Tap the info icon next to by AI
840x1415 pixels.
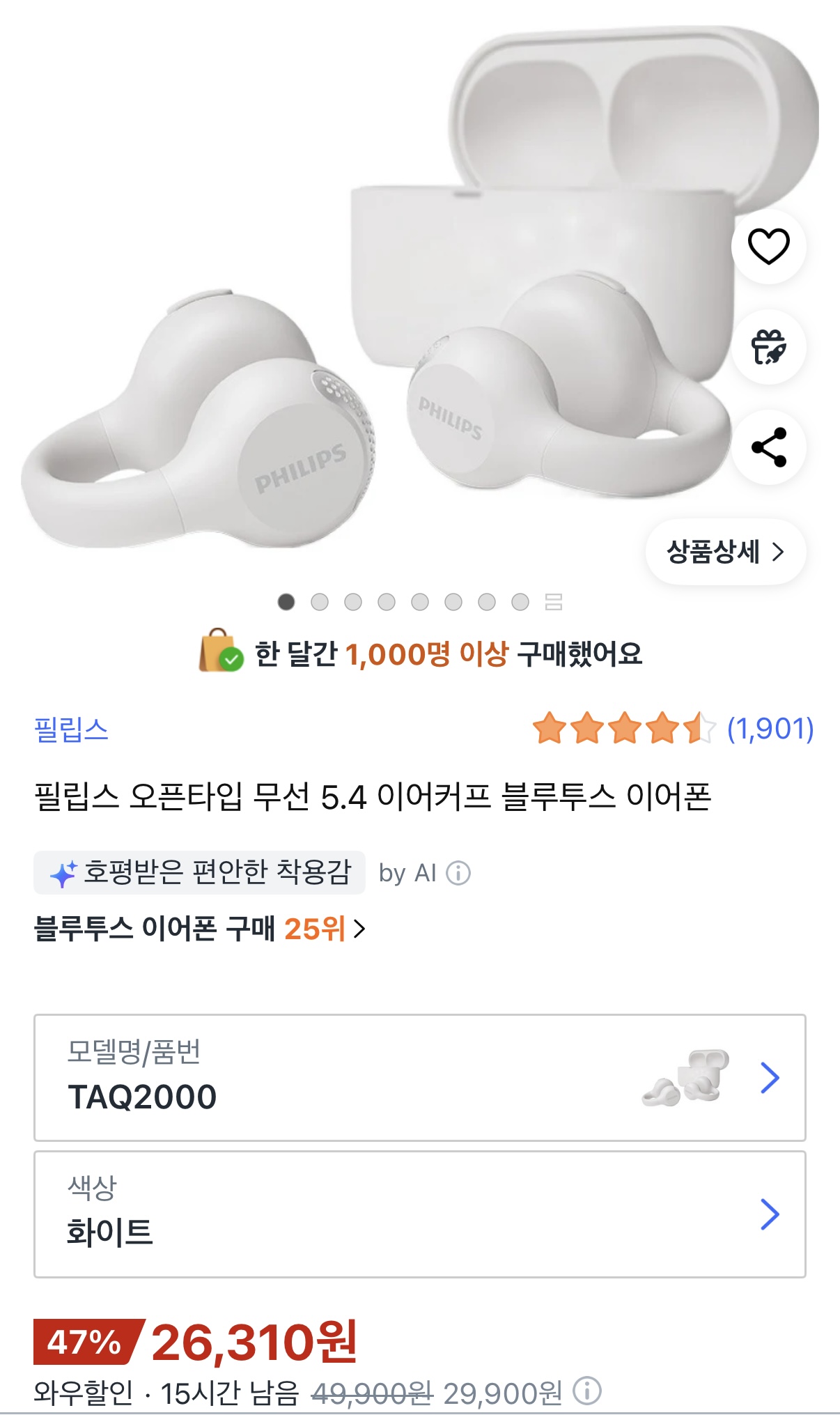point(458,872)
